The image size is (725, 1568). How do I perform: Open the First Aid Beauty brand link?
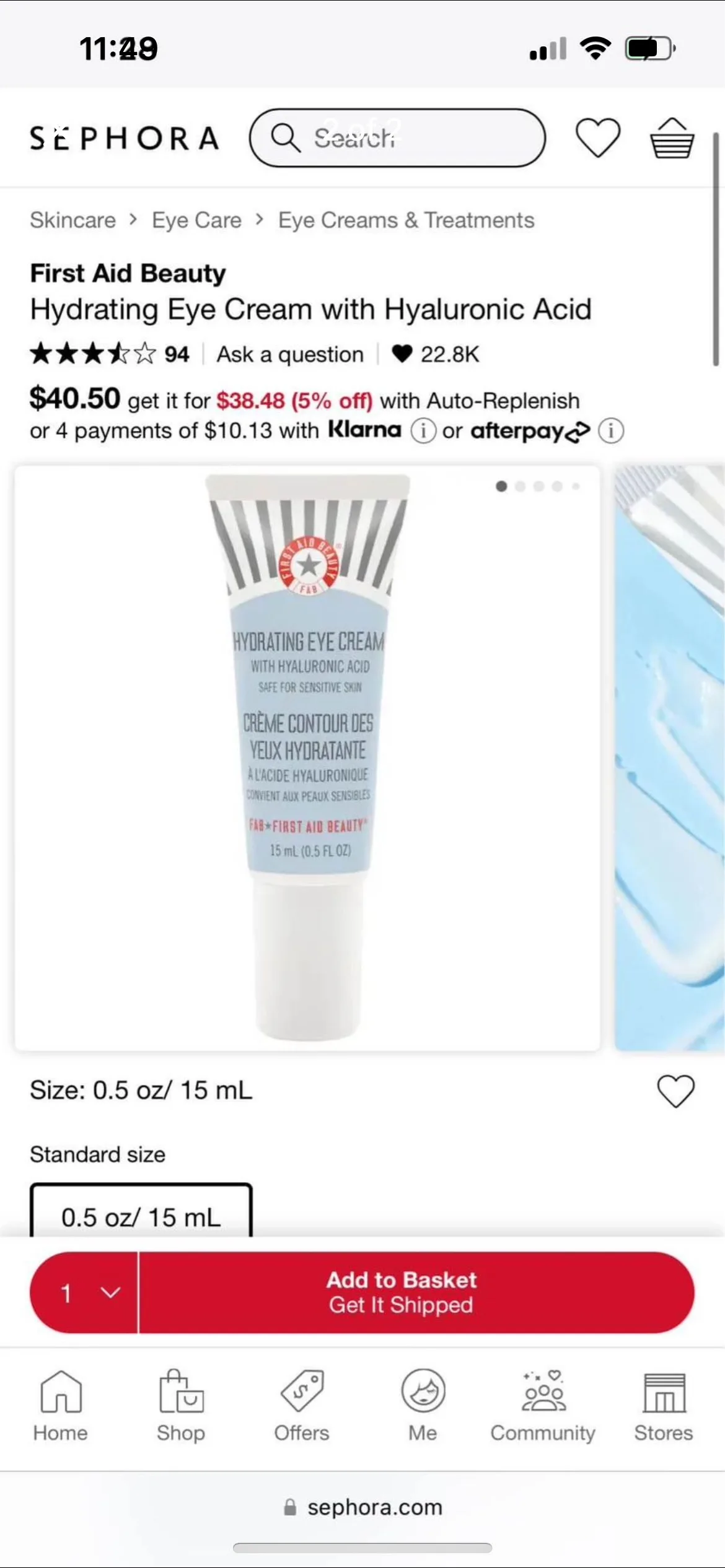click(127, 272)
